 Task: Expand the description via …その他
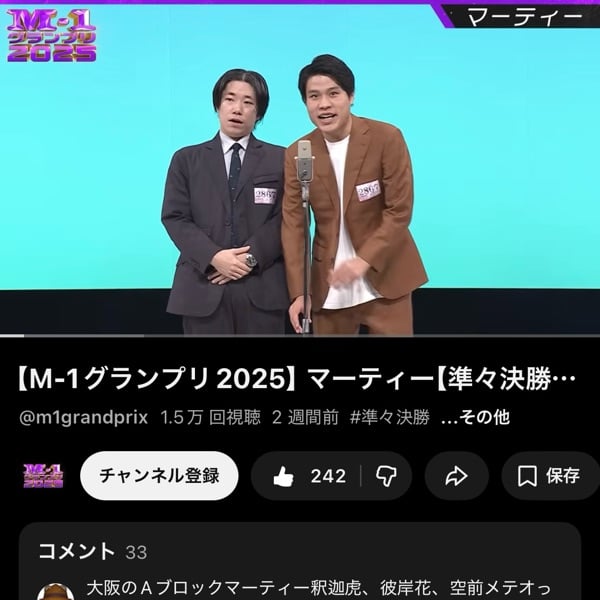click(x=475, y=417)
